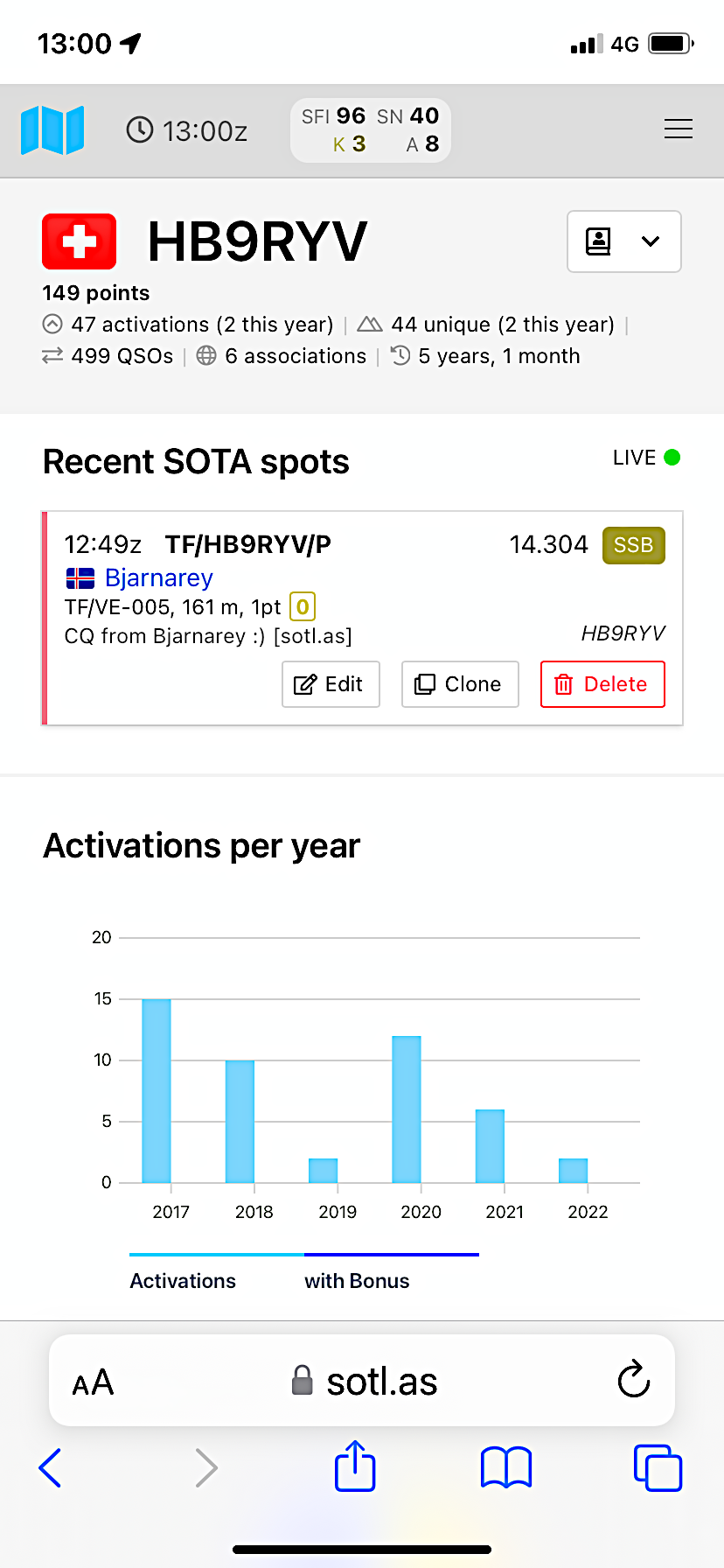724x1568 pixels.
Task: Delete the 14.304 SSB spot
Action: coord(602,684)
